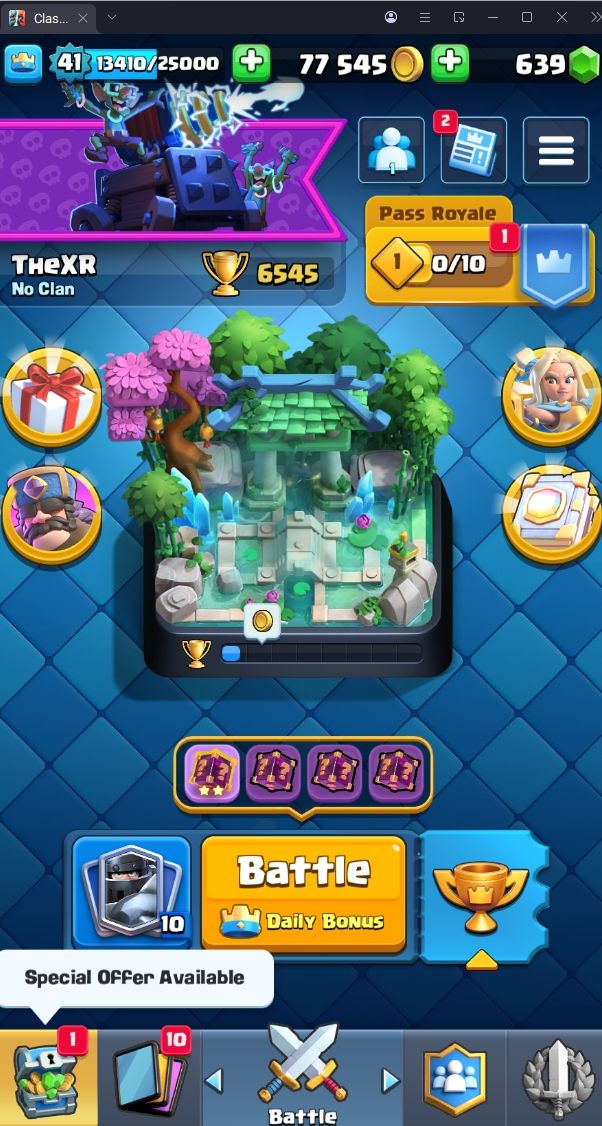Viewport: 602px width, 1126px height.
Task: Open the golden chest badge icon
Action: point(551,513)
